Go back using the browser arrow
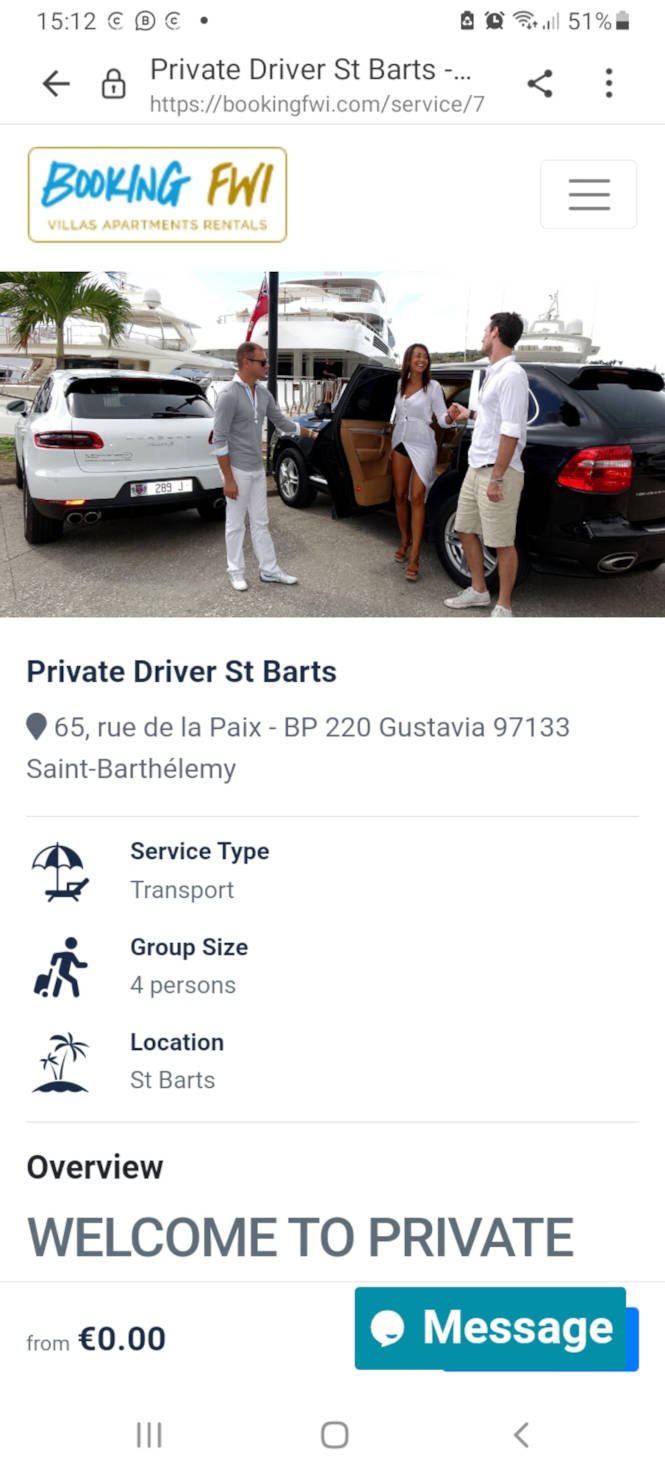Viewport: 665px width, 1477px height. (56, 85)
